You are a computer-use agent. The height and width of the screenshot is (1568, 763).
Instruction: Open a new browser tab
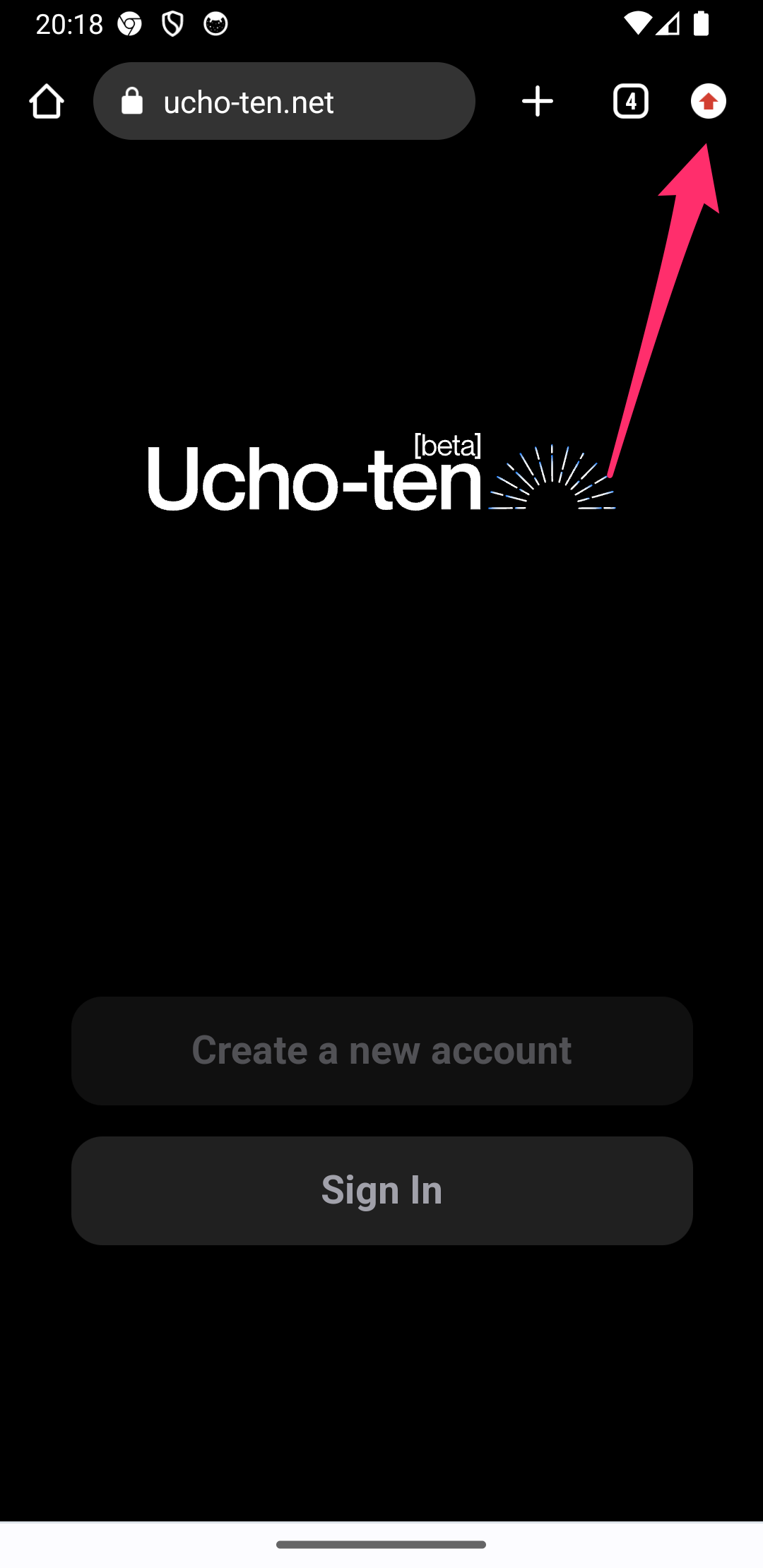coord(537,102)
